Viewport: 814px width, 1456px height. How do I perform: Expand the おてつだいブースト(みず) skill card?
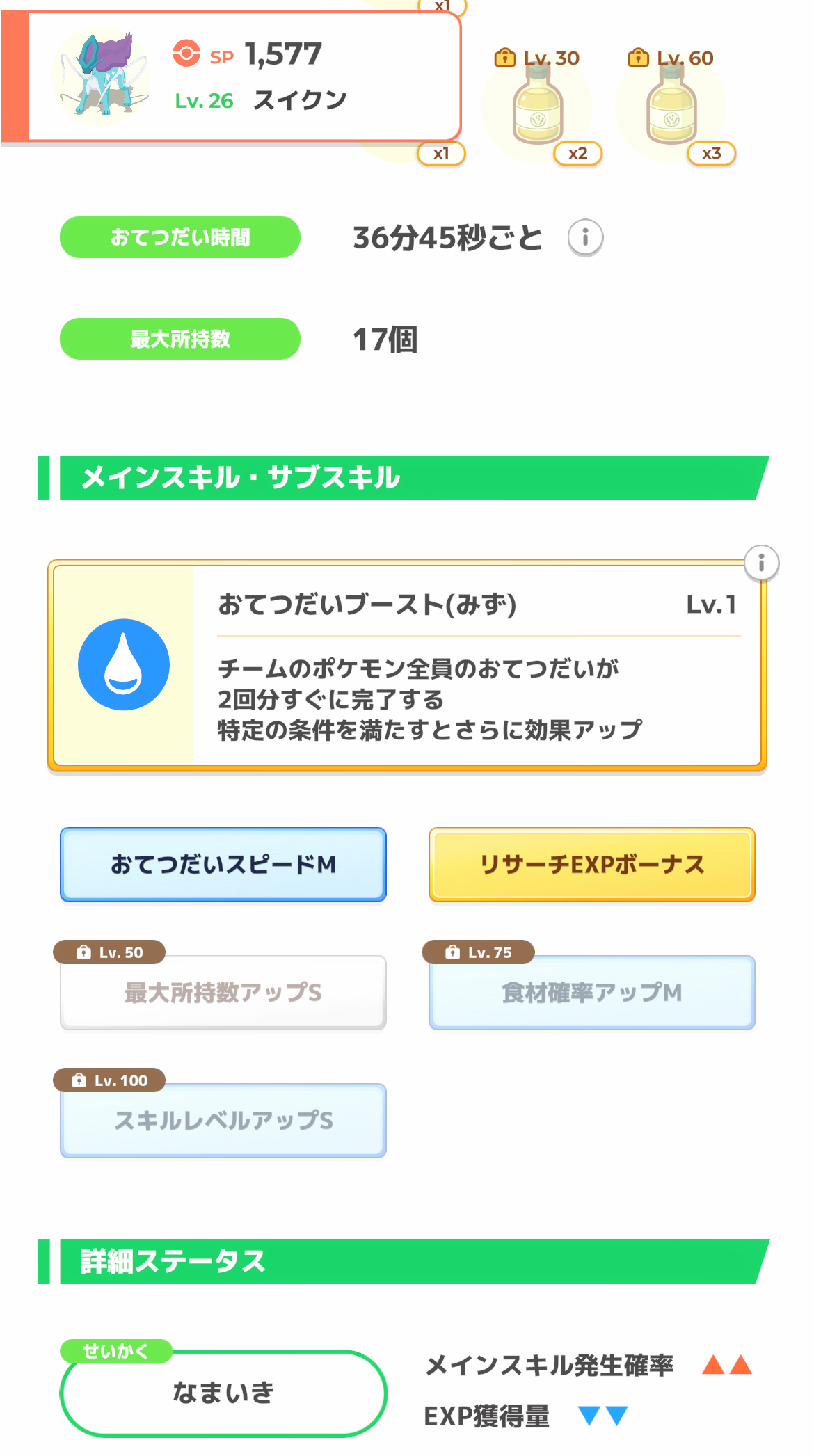tap(407, 664)
